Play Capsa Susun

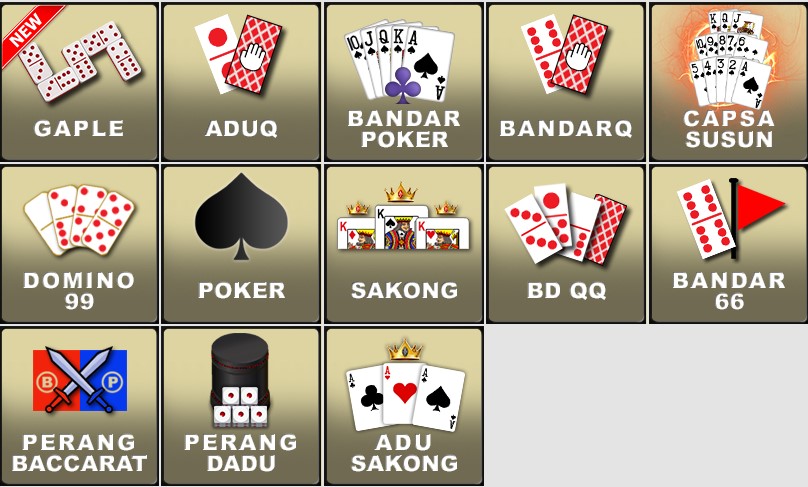[729, 82]
